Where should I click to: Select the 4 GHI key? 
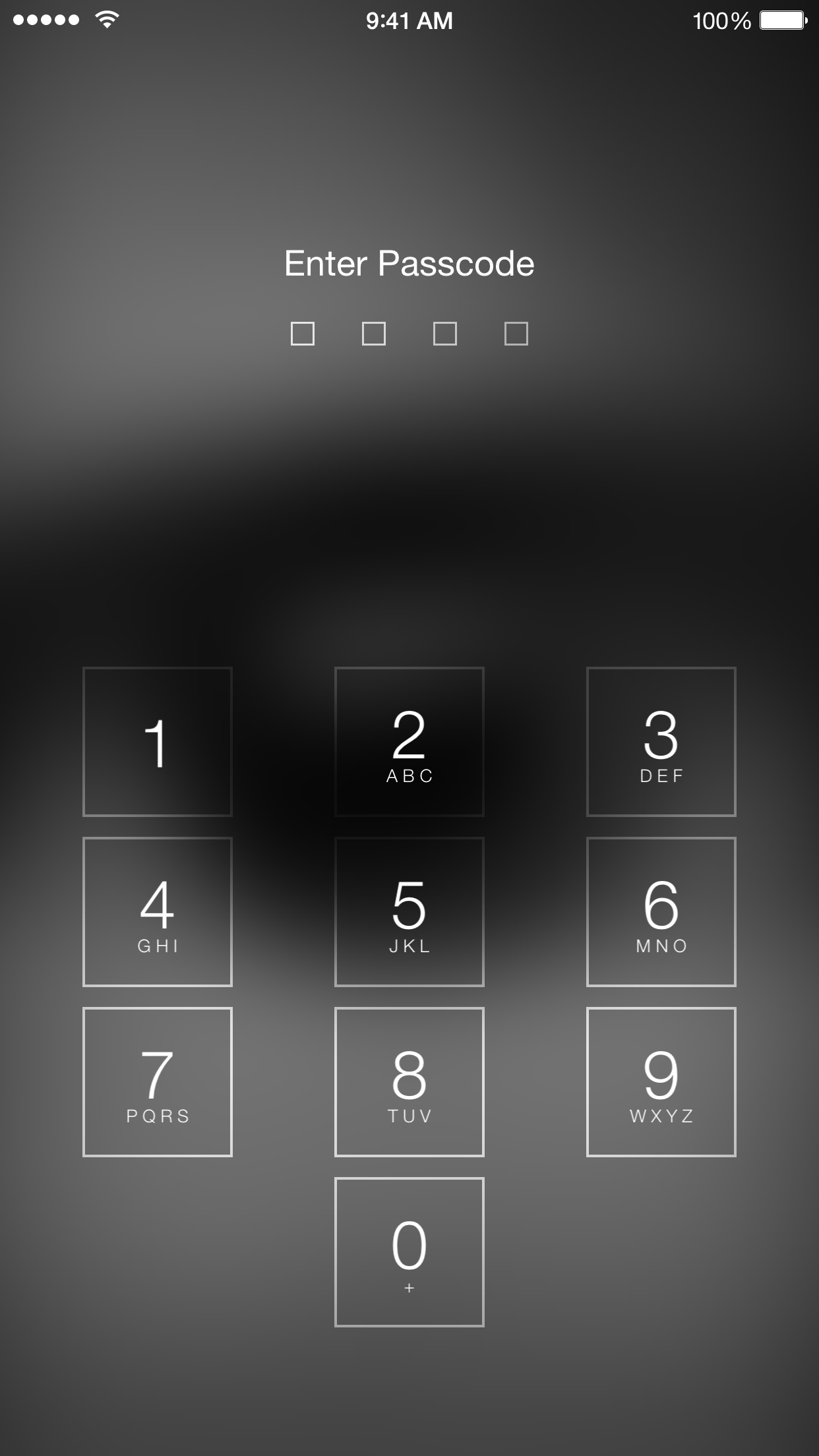point(158,912)
